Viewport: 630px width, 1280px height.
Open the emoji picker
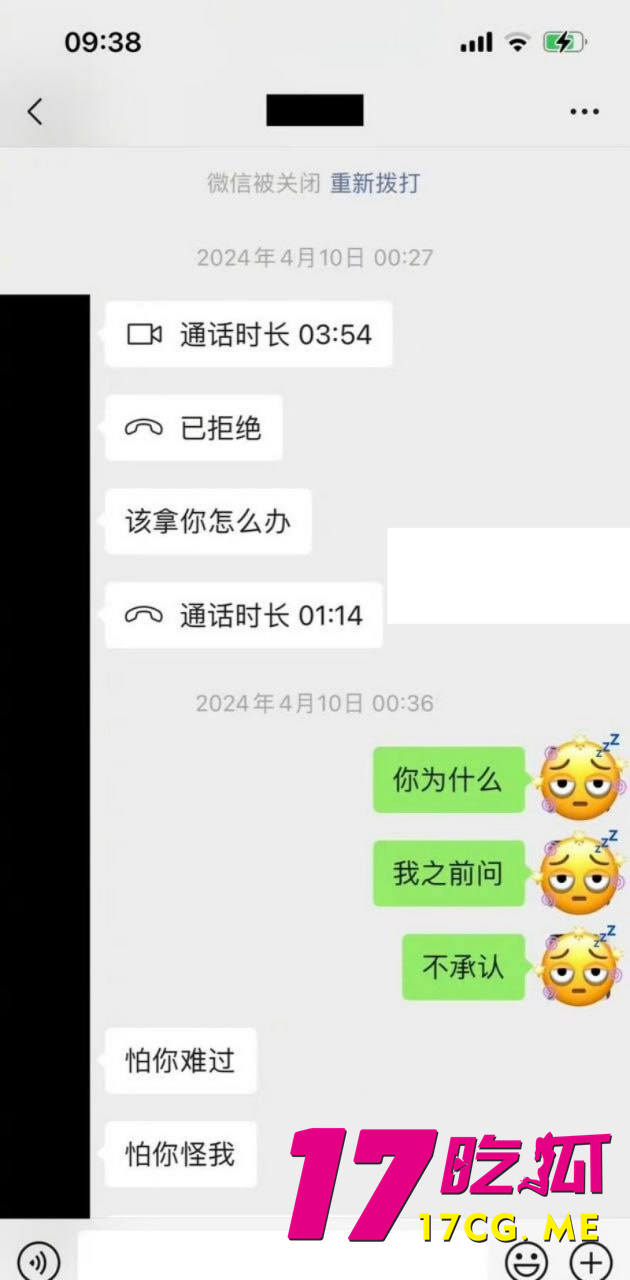point(525,1260)
